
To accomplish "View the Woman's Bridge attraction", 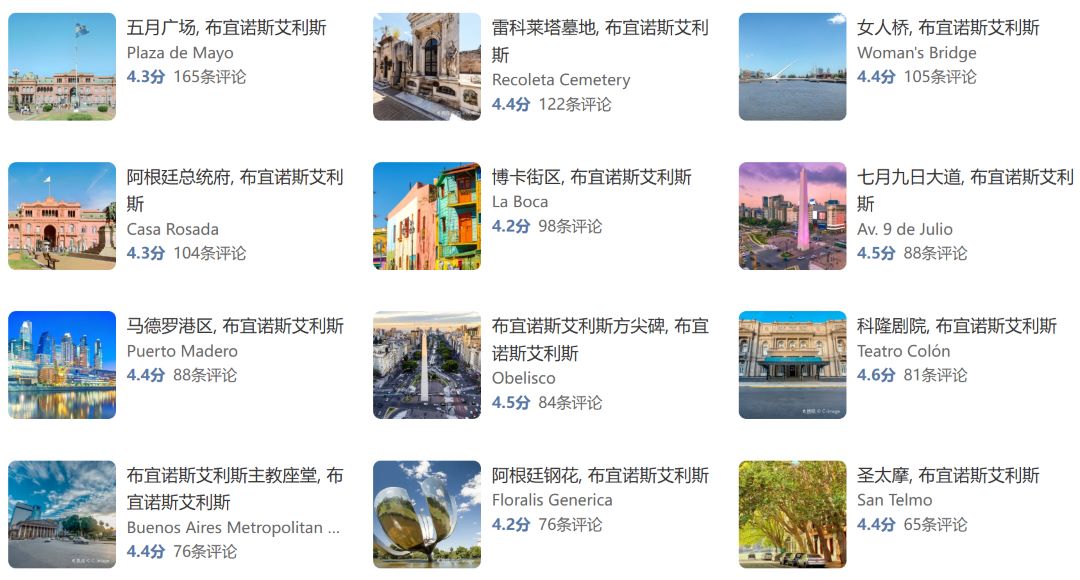I will (947, 28).
